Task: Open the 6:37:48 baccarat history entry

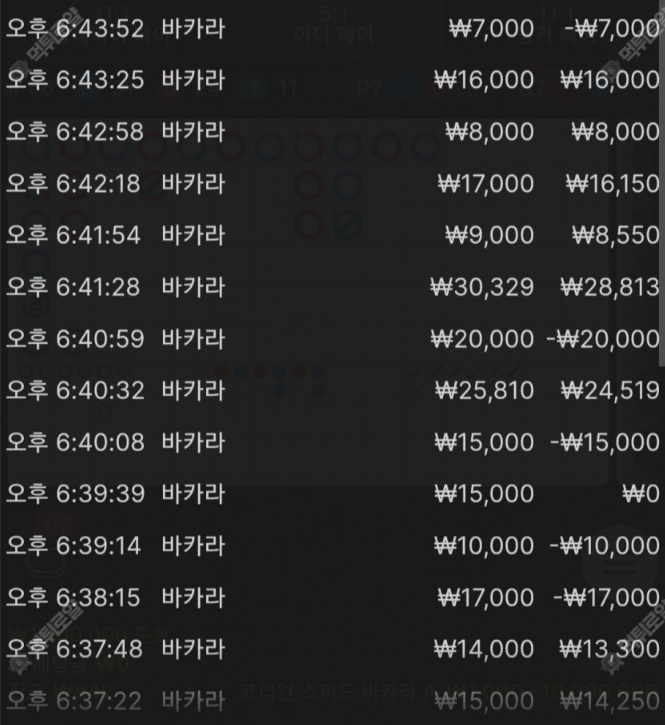Action: pos(332,650)
